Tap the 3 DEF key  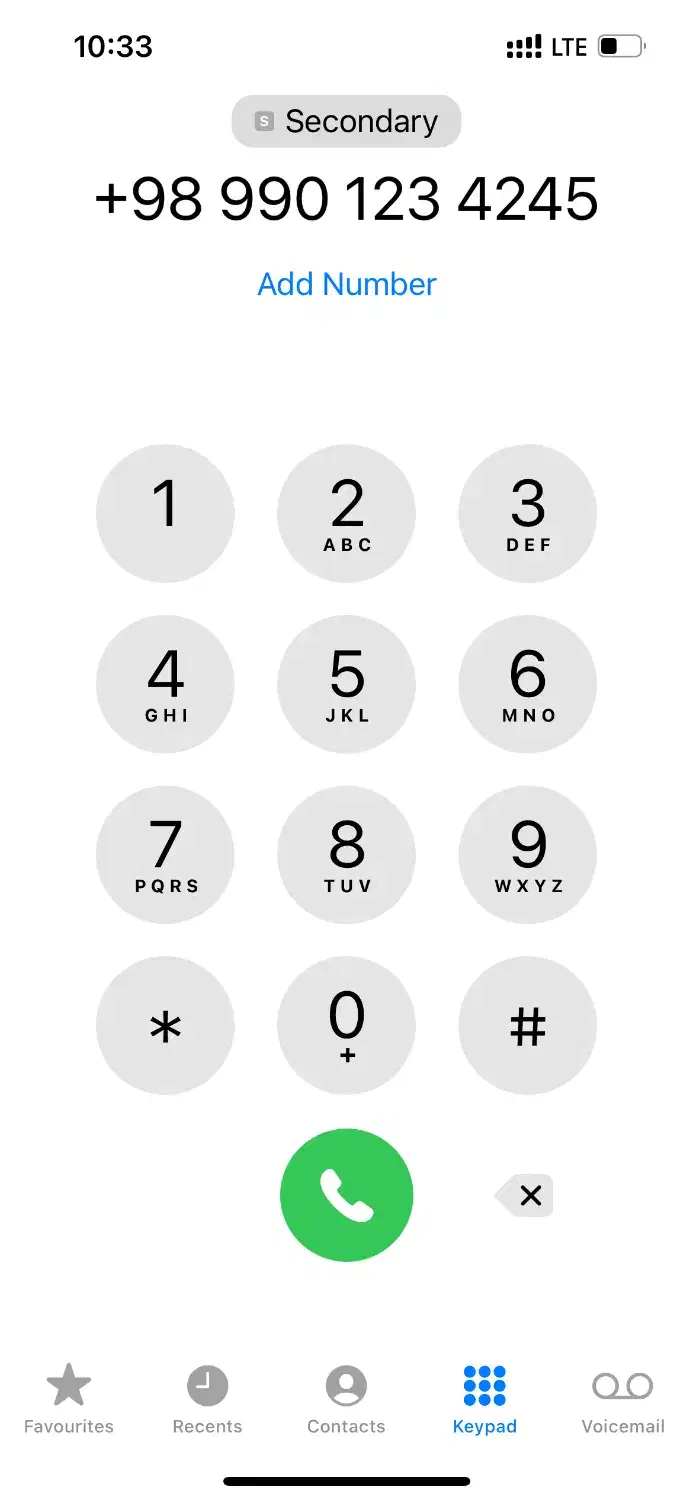pos(527,513)
